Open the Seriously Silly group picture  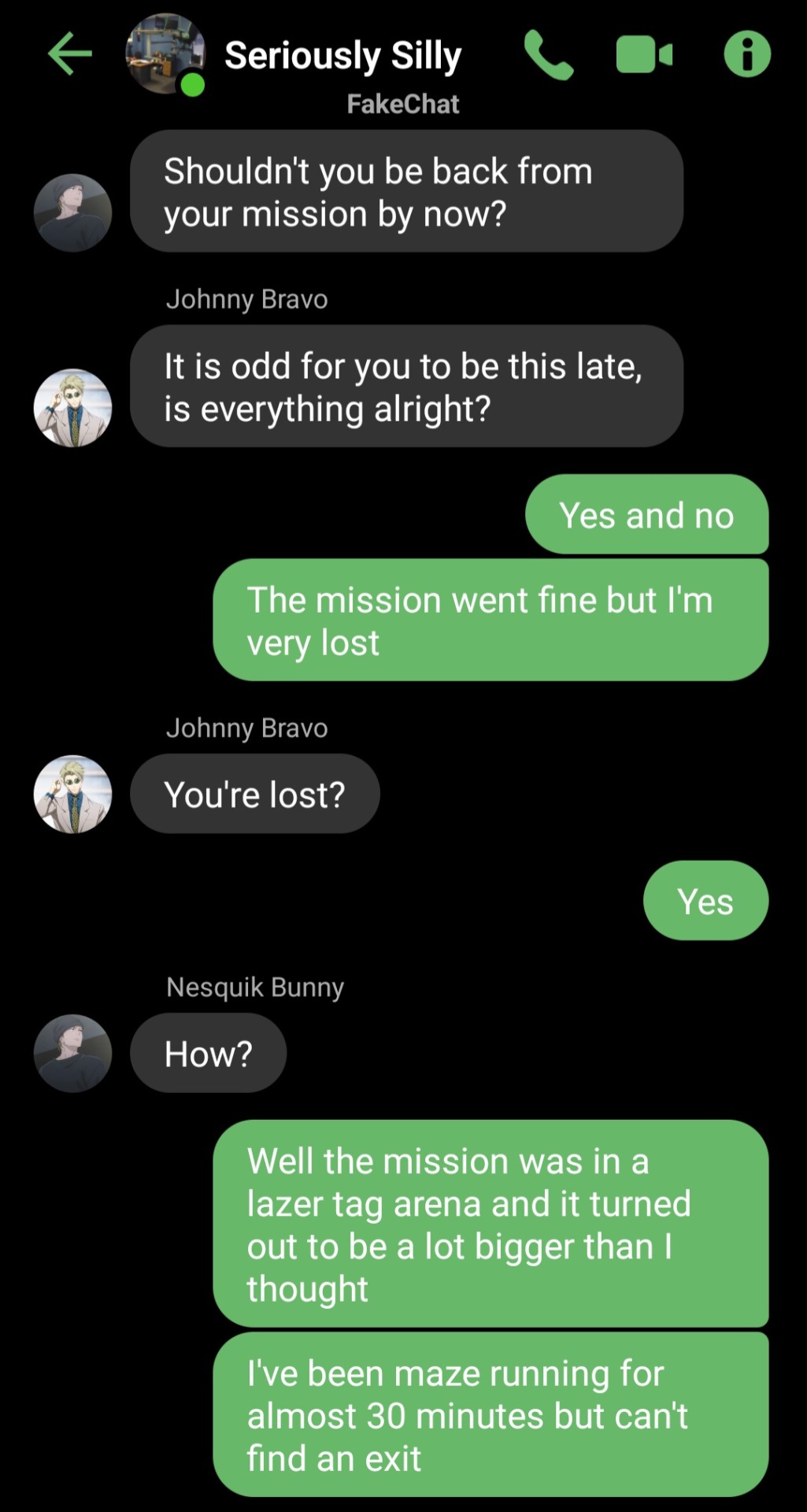[x=165, y=54]
